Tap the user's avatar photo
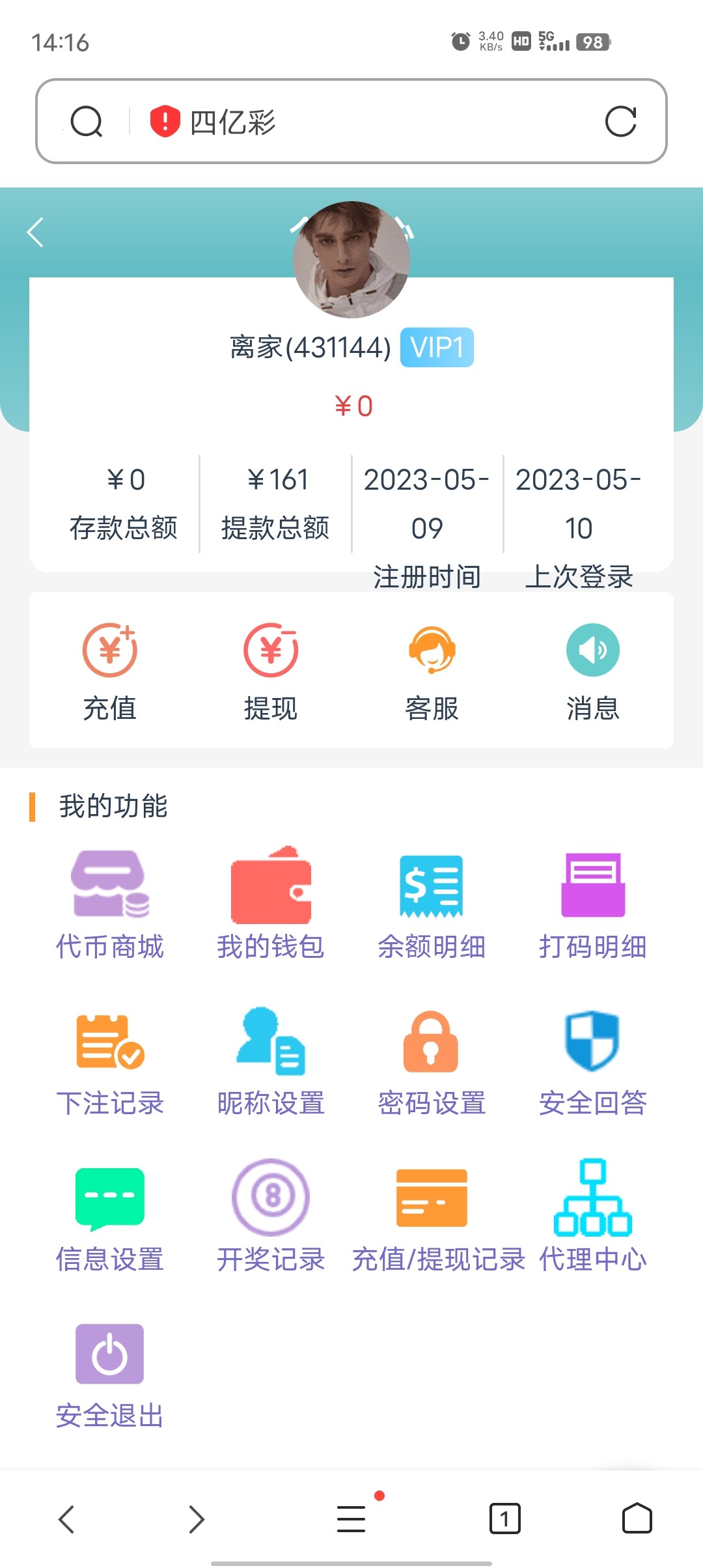The image size is (703, 1568). click(351, 260)
